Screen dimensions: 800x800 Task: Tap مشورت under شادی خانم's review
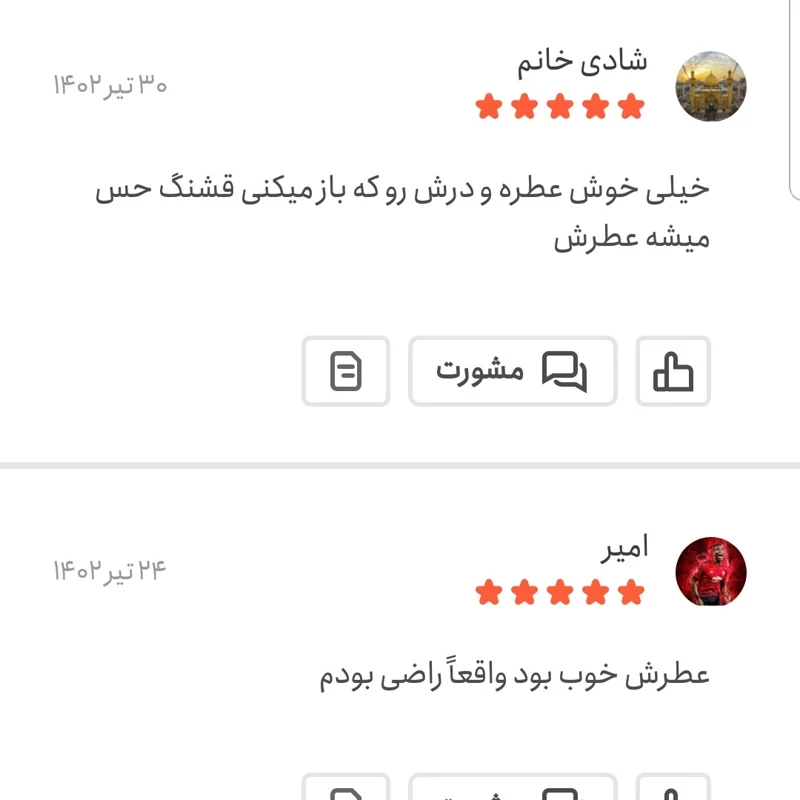(512, 372)
